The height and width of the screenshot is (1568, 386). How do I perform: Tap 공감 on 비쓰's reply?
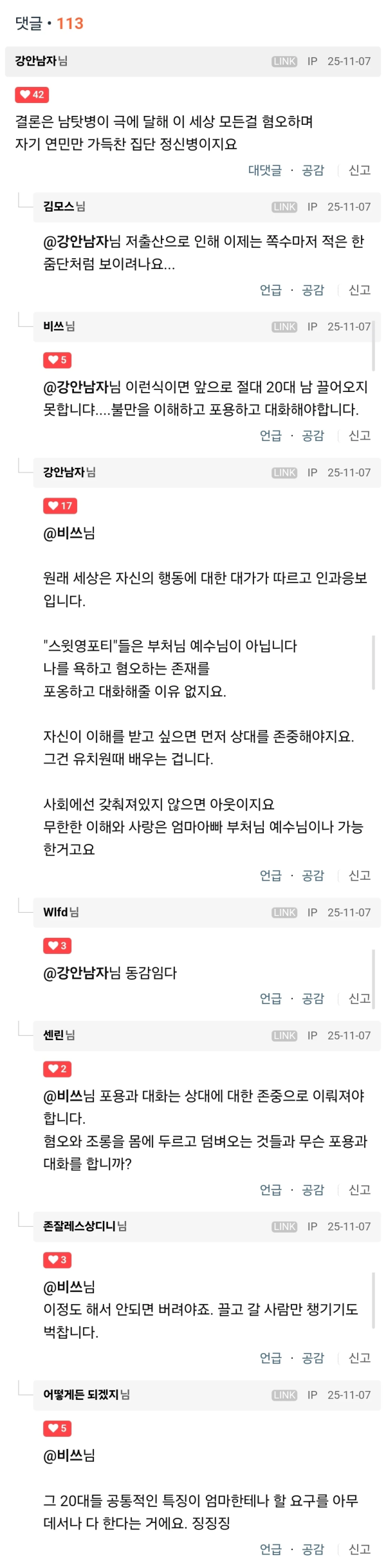pyautogui.click(x=313, y=435)
